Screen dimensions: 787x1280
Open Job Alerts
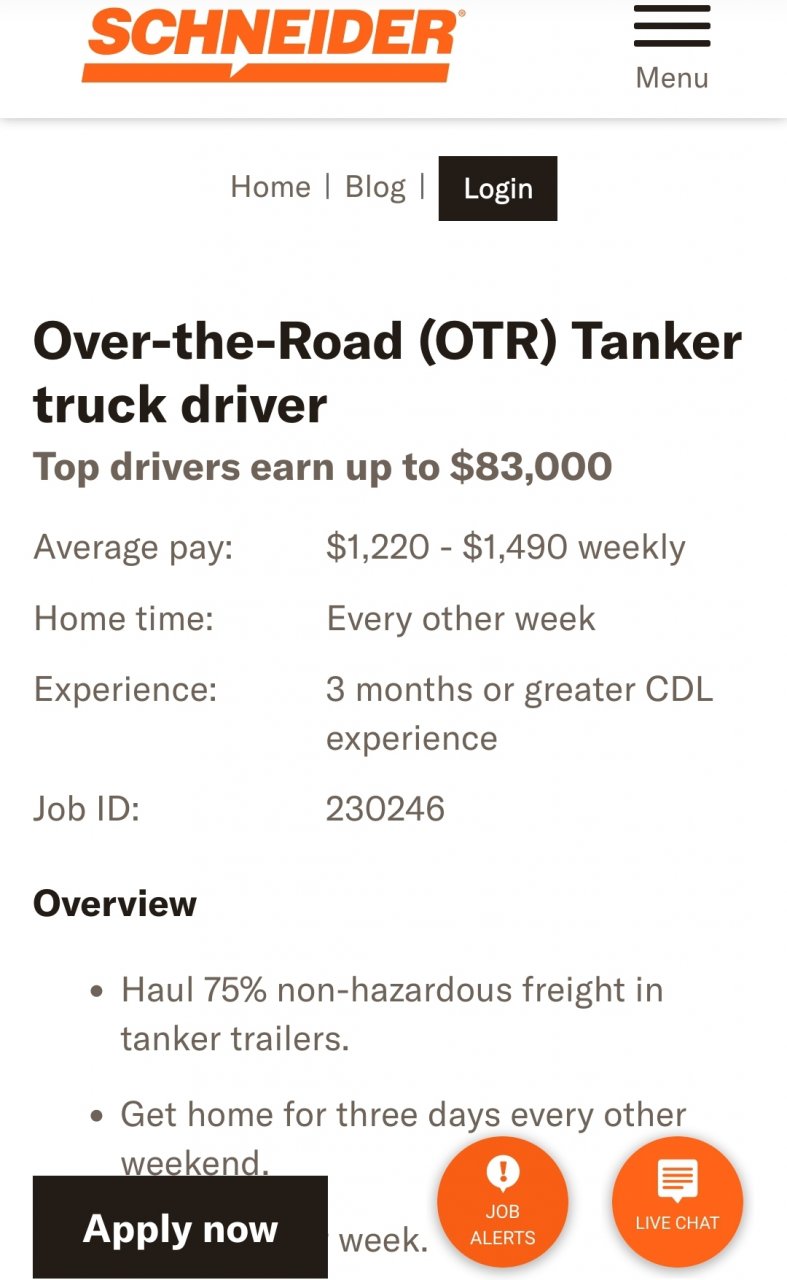click(x=503, y=1202)
